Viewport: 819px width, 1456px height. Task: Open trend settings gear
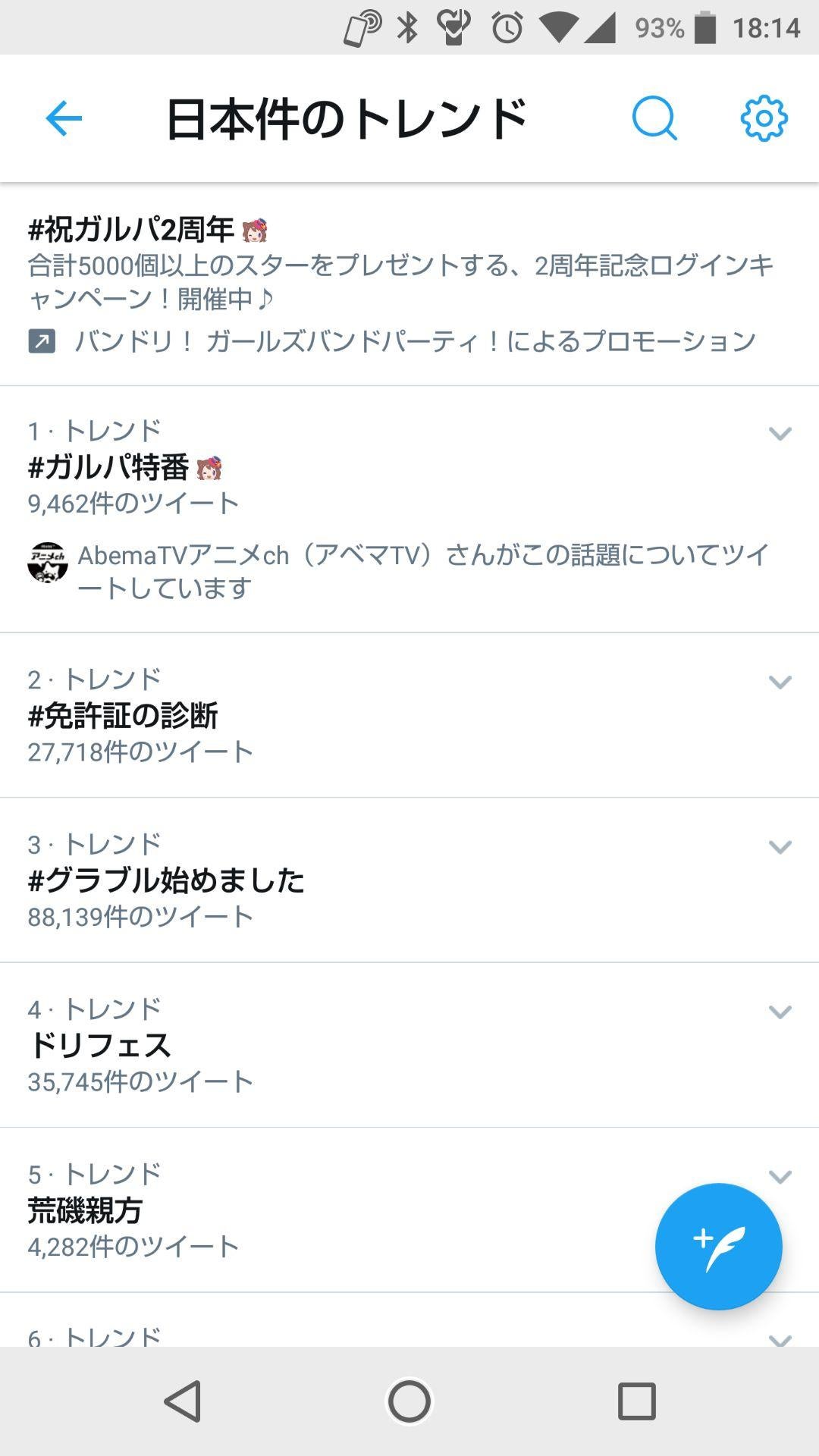point(764,118)
